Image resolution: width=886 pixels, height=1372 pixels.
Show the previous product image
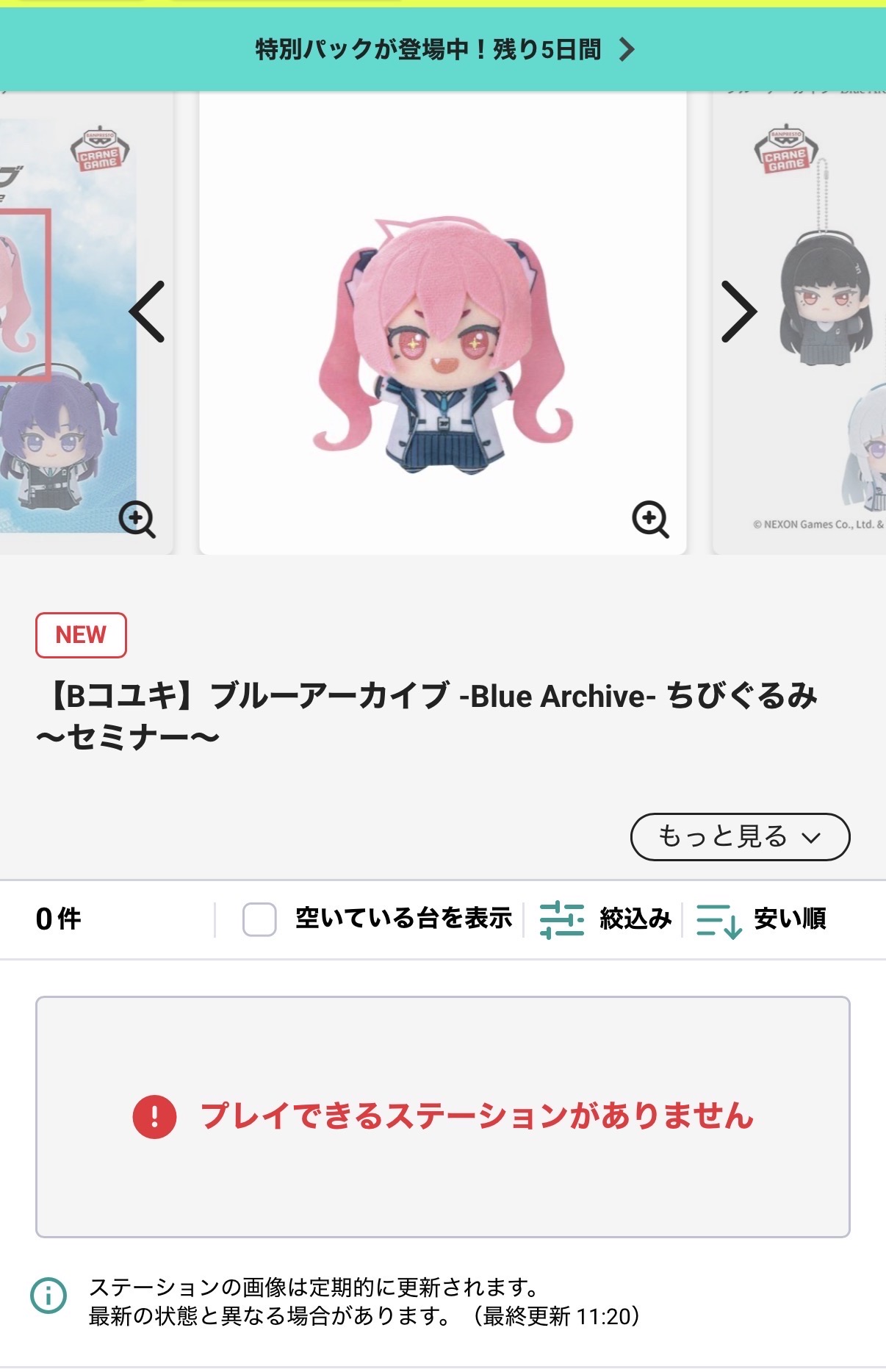[147, 312]
